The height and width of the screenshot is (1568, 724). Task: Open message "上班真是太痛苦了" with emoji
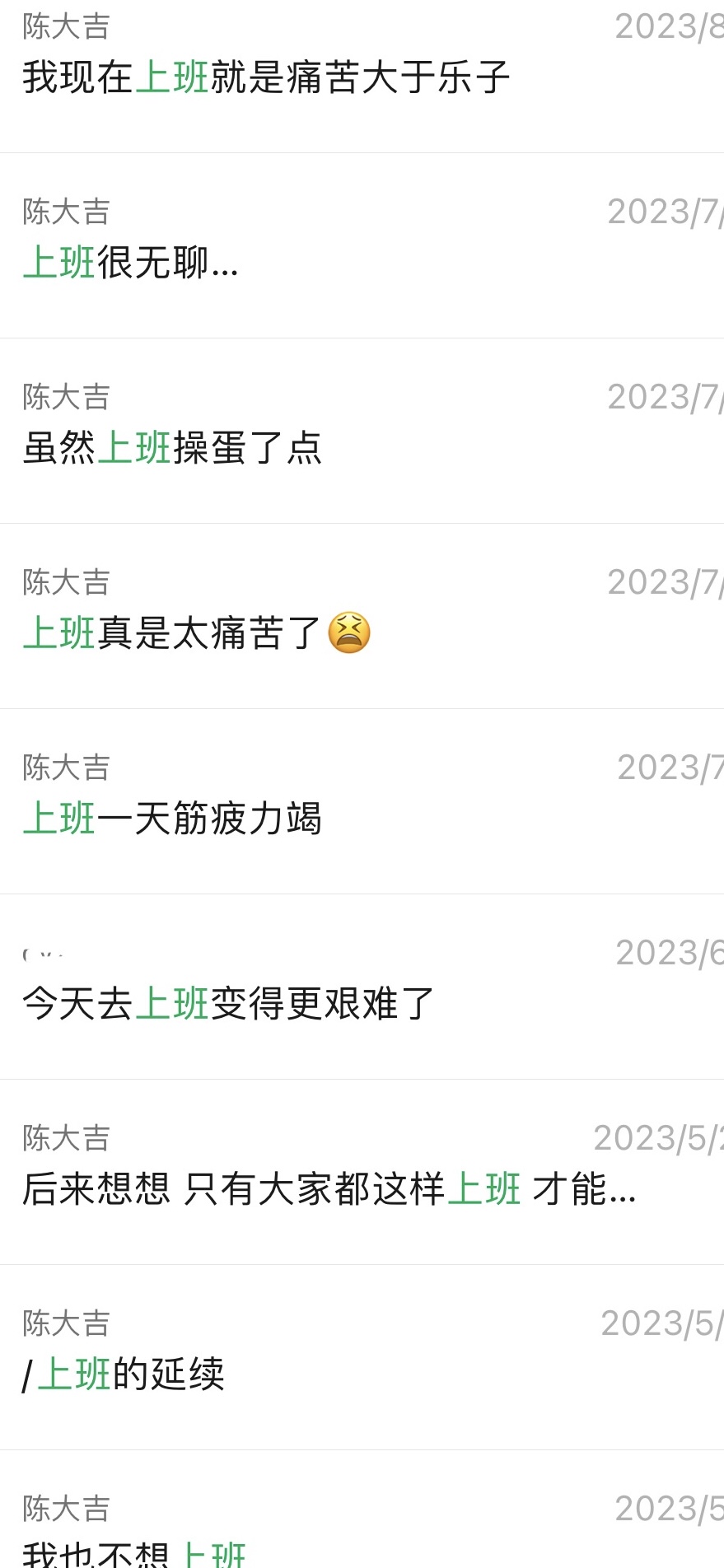196,633
